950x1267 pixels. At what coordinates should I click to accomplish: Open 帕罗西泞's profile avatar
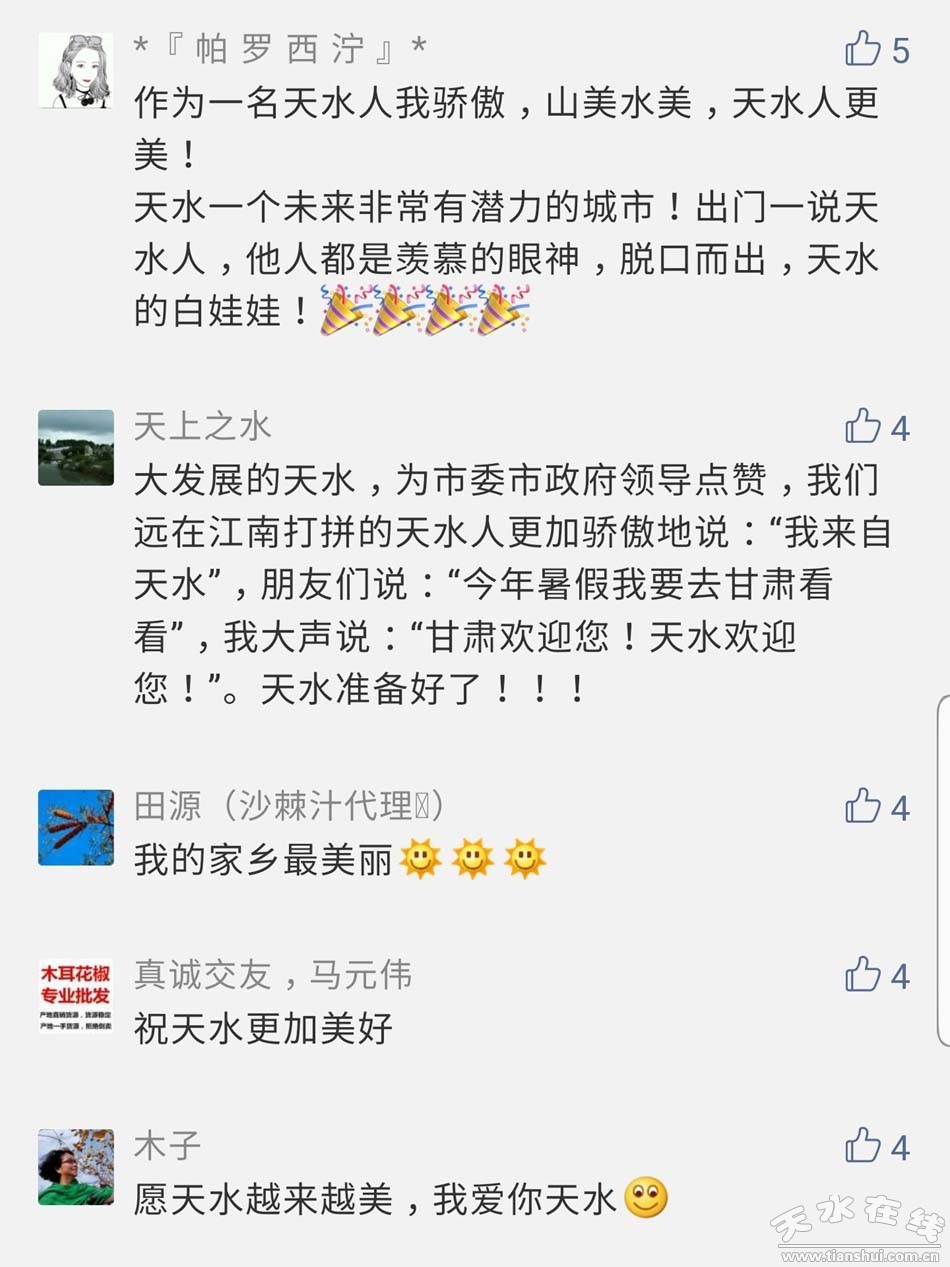click(x=76, y=70)
